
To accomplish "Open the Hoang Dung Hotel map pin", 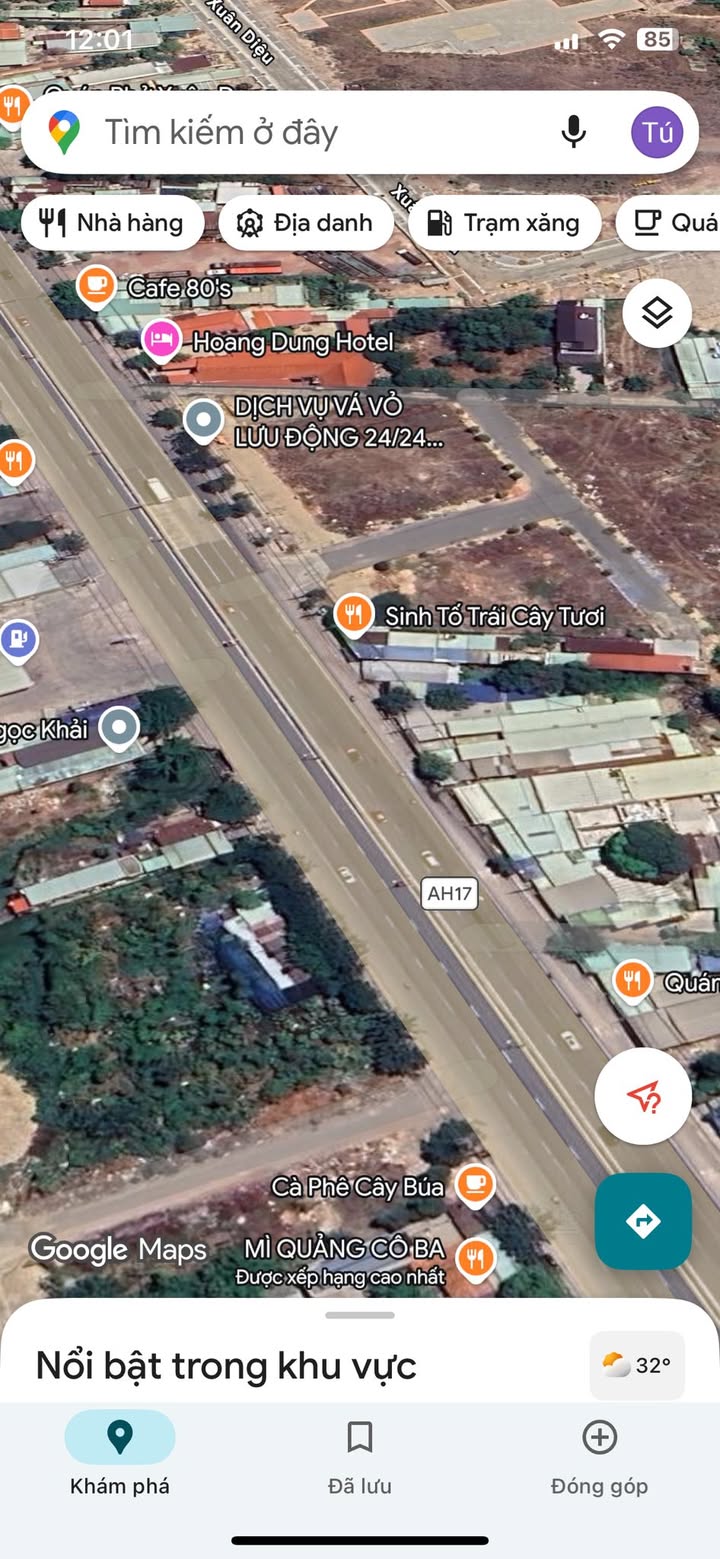I will tap(160, 340).
